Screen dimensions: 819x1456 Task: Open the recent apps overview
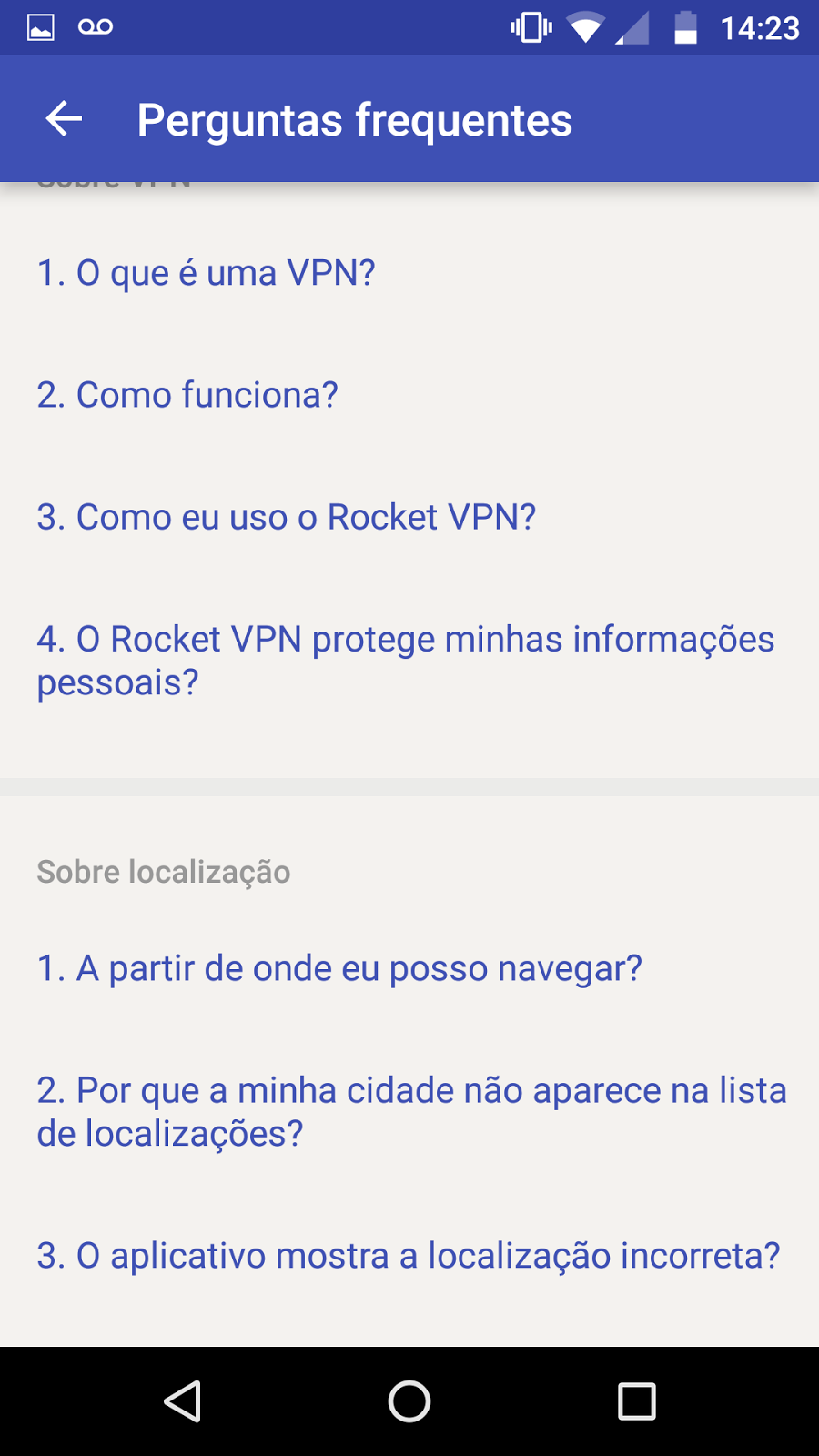point(637,1401)
